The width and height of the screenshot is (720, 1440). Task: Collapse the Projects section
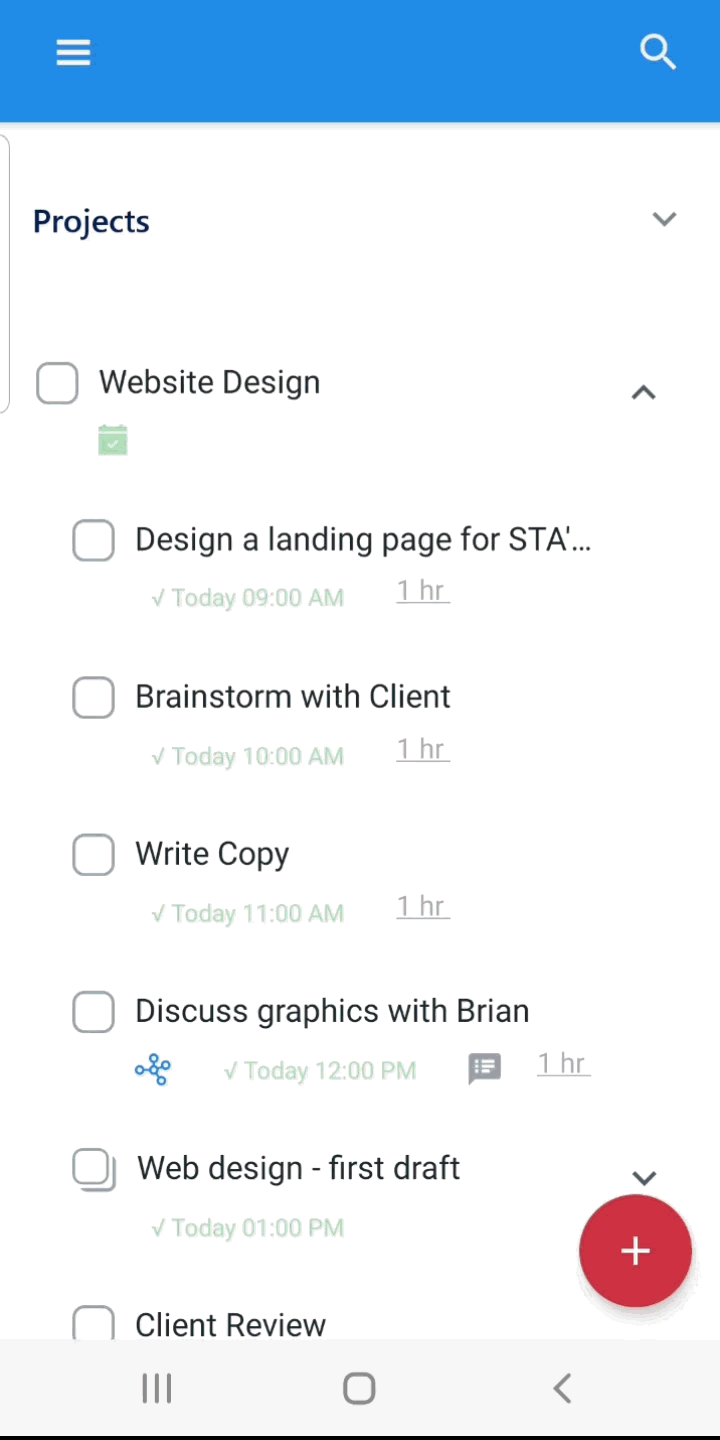pos(664,219)
